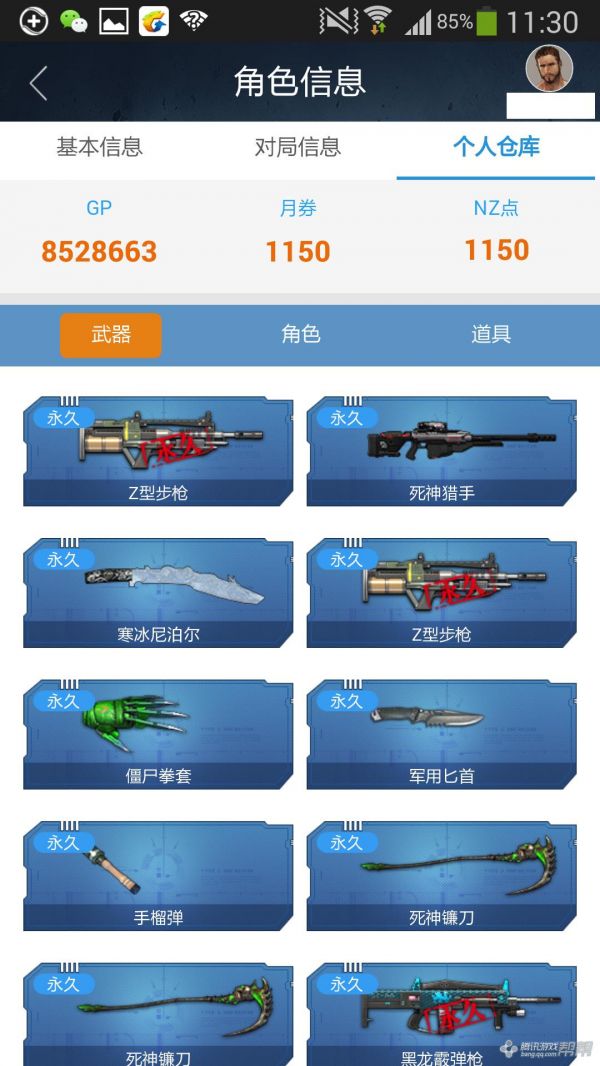Open the 寒冰尼泊尔 weapon card

[158, 593]
